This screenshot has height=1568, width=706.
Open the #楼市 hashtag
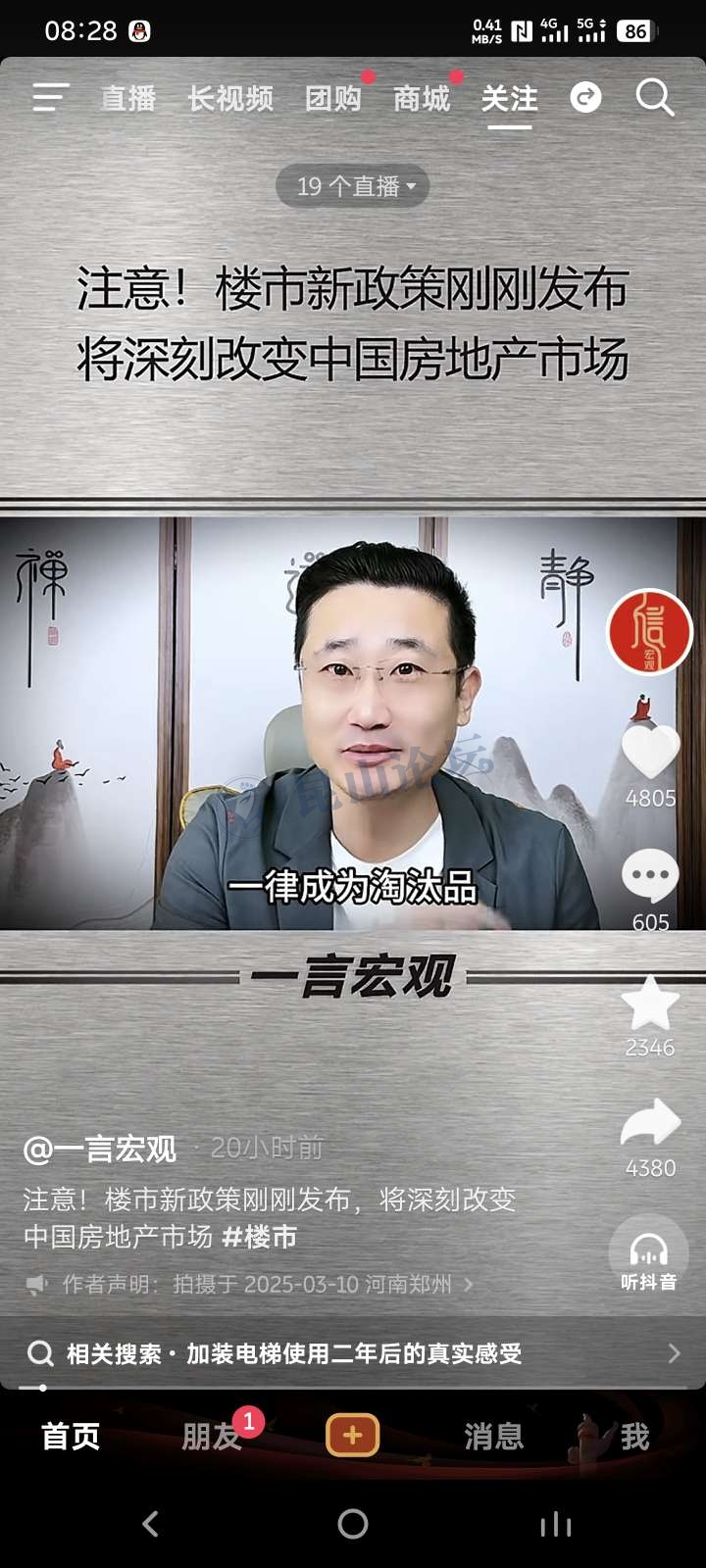tap(260, 1237)
